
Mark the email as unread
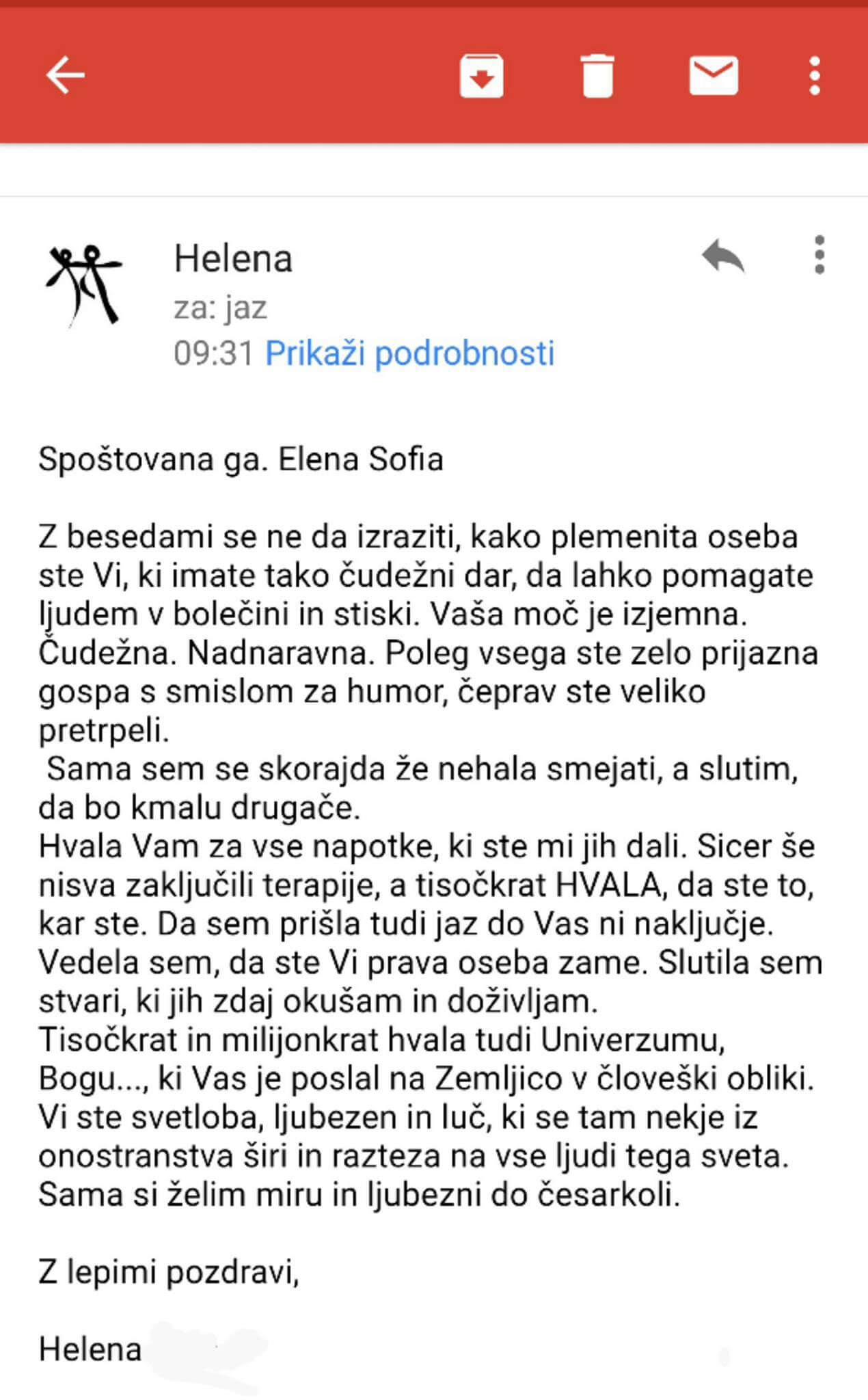coord(714,75)
